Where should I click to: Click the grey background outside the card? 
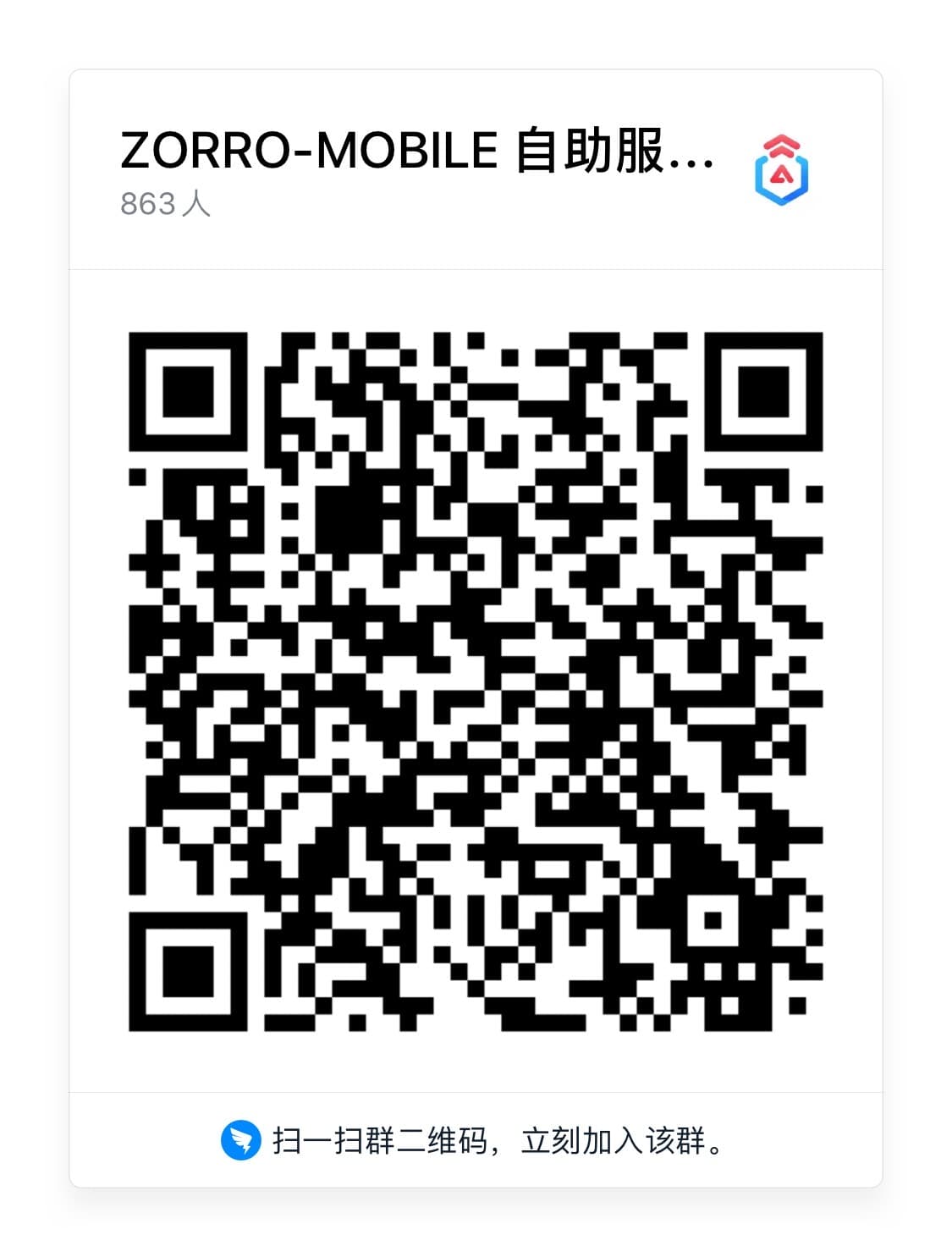pyautogui.click(x=32, y=626)
